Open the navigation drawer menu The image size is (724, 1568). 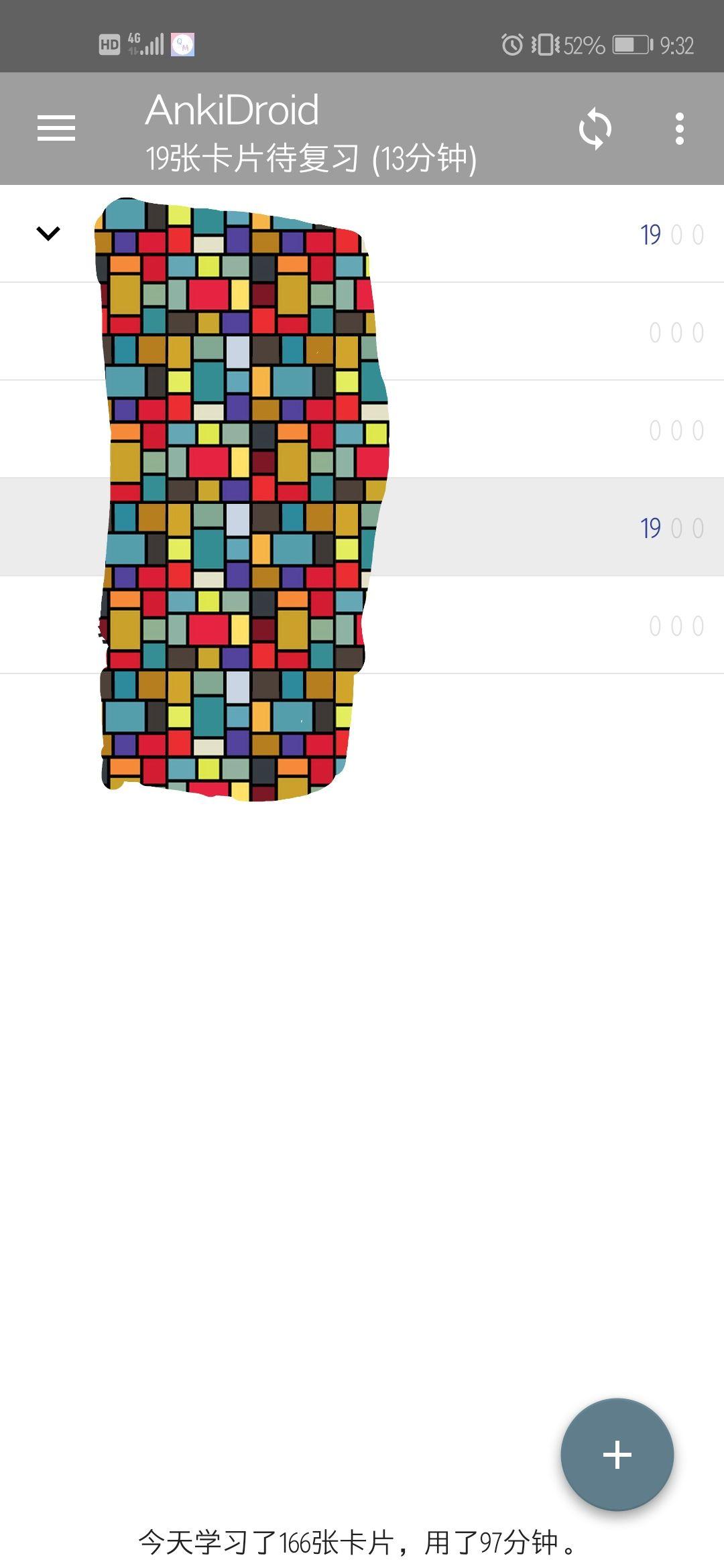(x=56, y=128)
